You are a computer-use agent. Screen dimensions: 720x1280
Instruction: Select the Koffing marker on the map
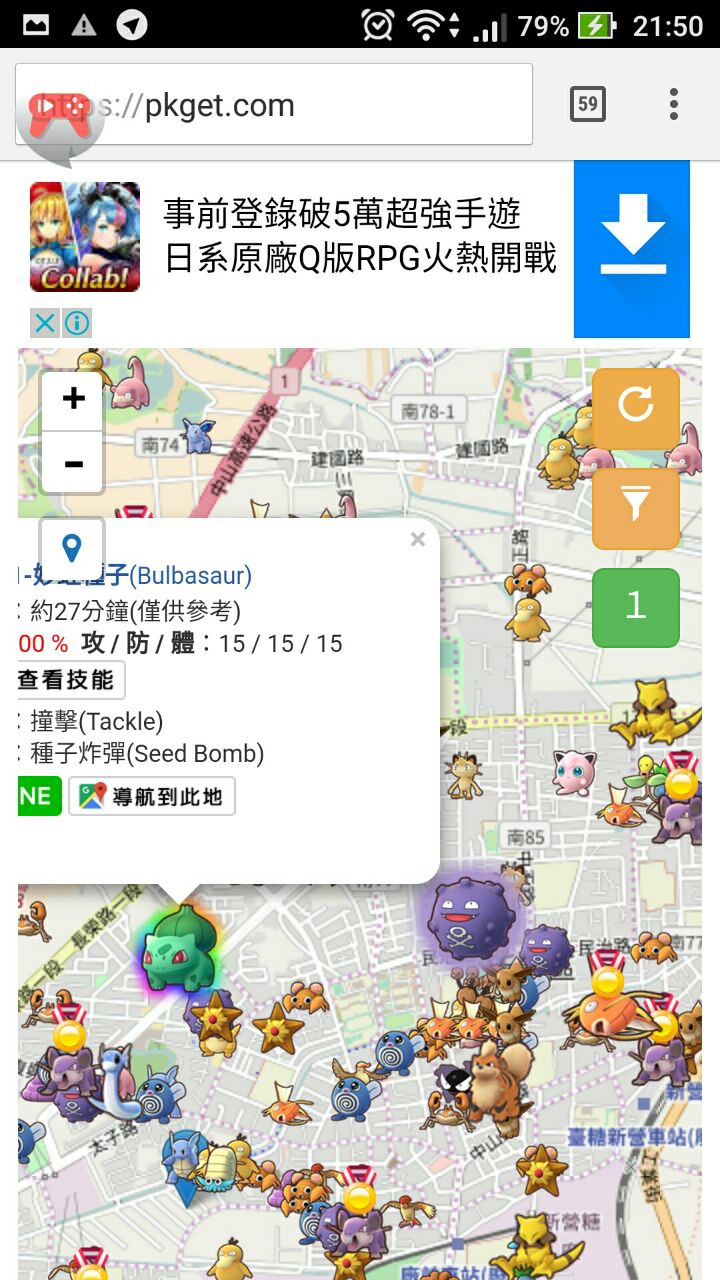(470, 918)
